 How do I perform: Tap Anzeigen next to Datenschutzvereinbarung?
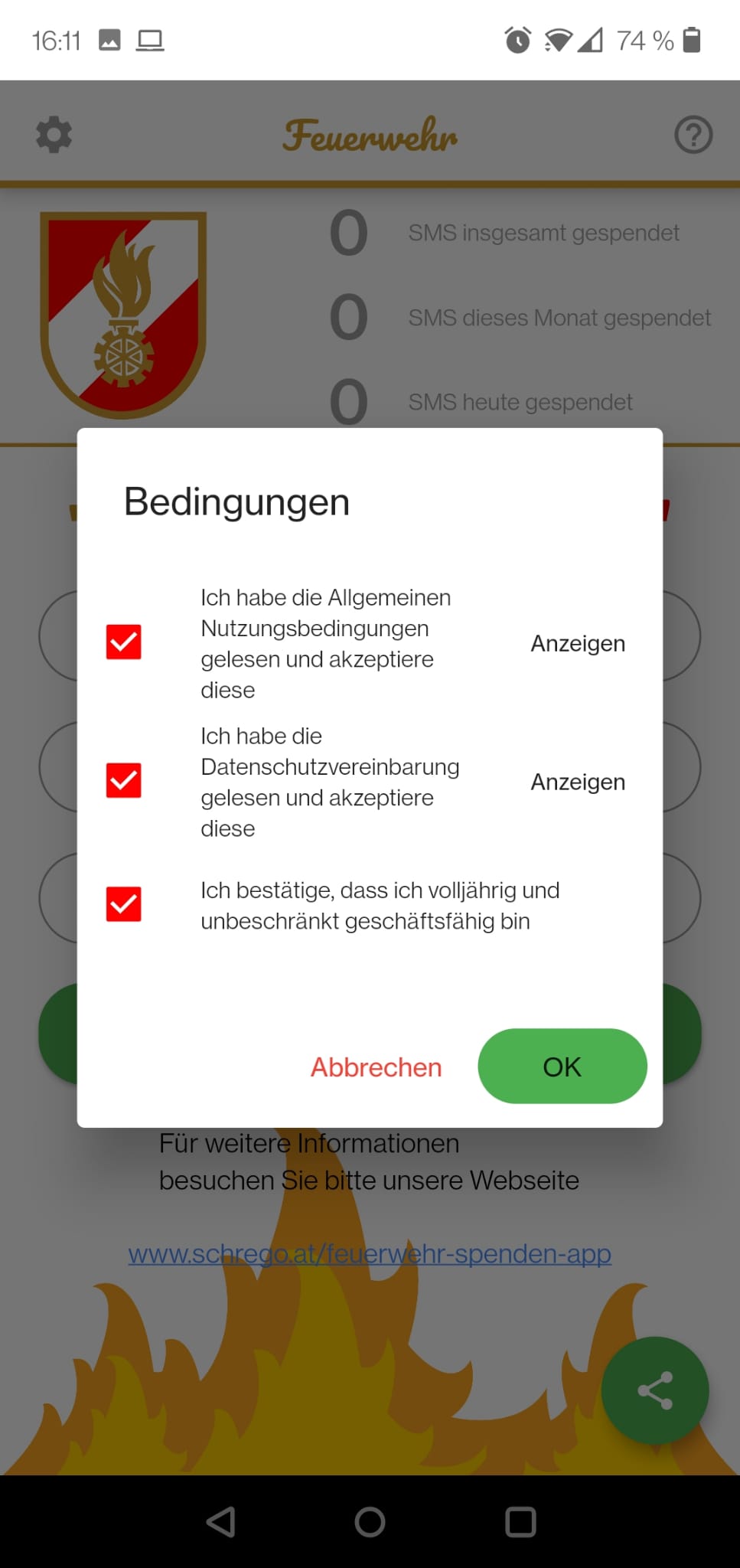pyautogui.click(x=578, y=782)
